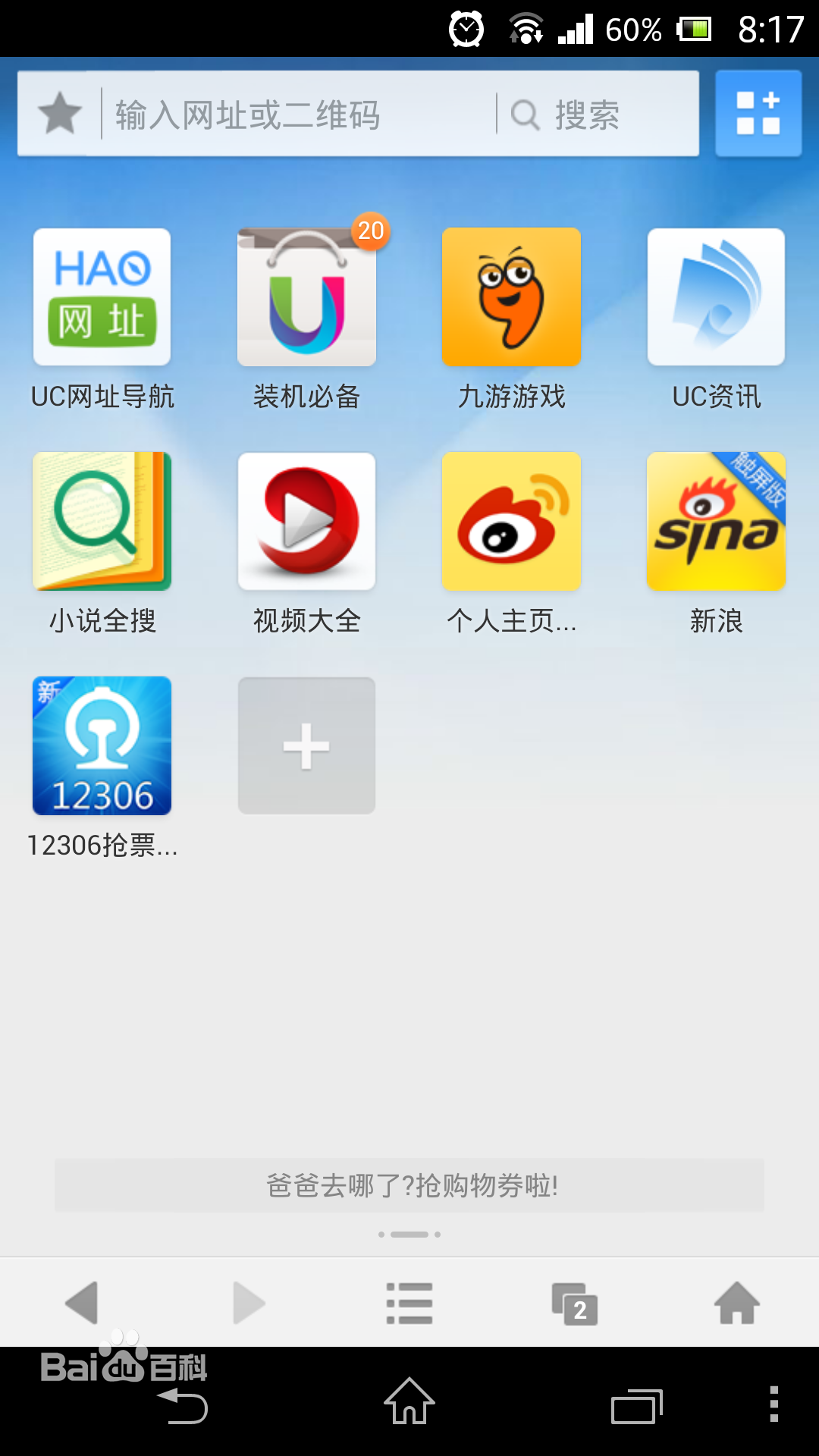The image size is (819, 1456).
Task: Add a new shortcut with the plus tile
Action: pos(306,746)
